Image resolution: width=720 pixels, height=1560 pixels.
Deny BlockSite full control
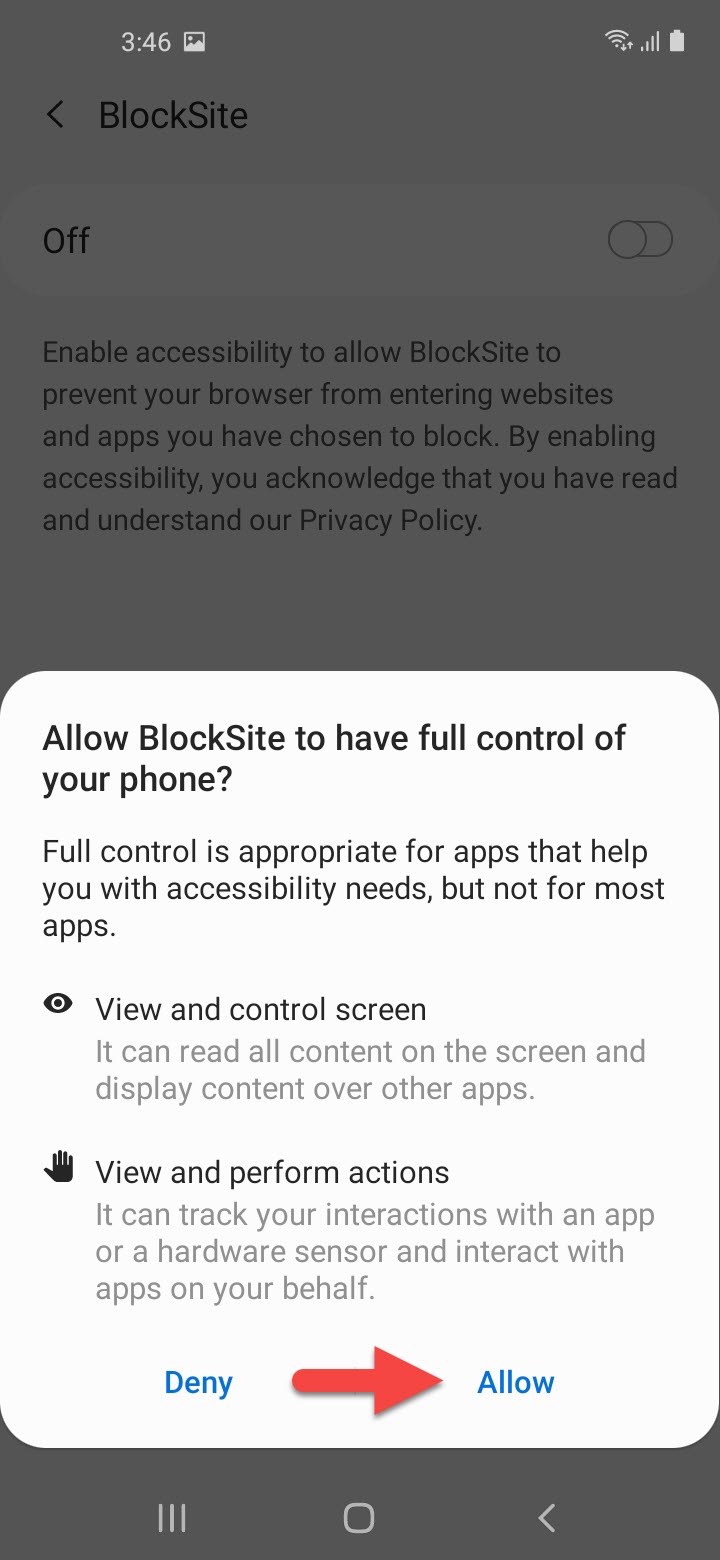coord(198,1382)
